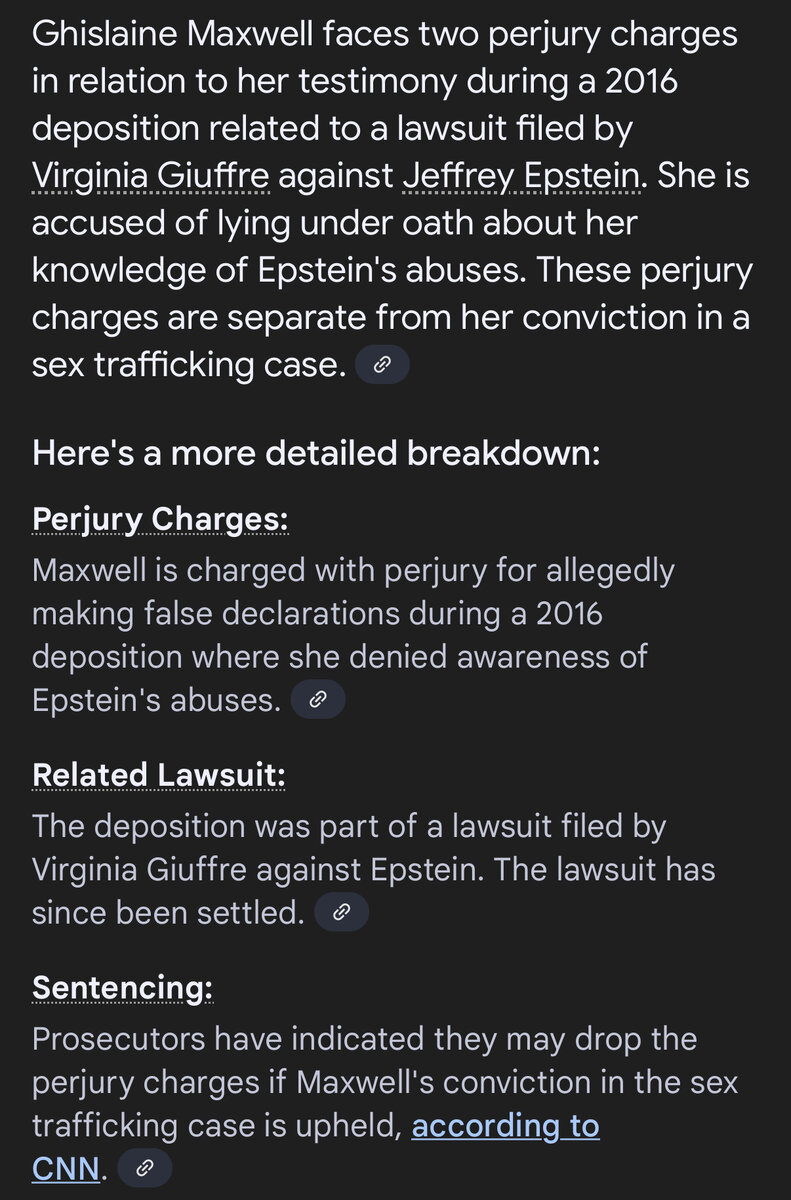The image size is (791, 1200).
Task: Tap the Related Lawsuit underlined heading
Action: coord(158,775)
